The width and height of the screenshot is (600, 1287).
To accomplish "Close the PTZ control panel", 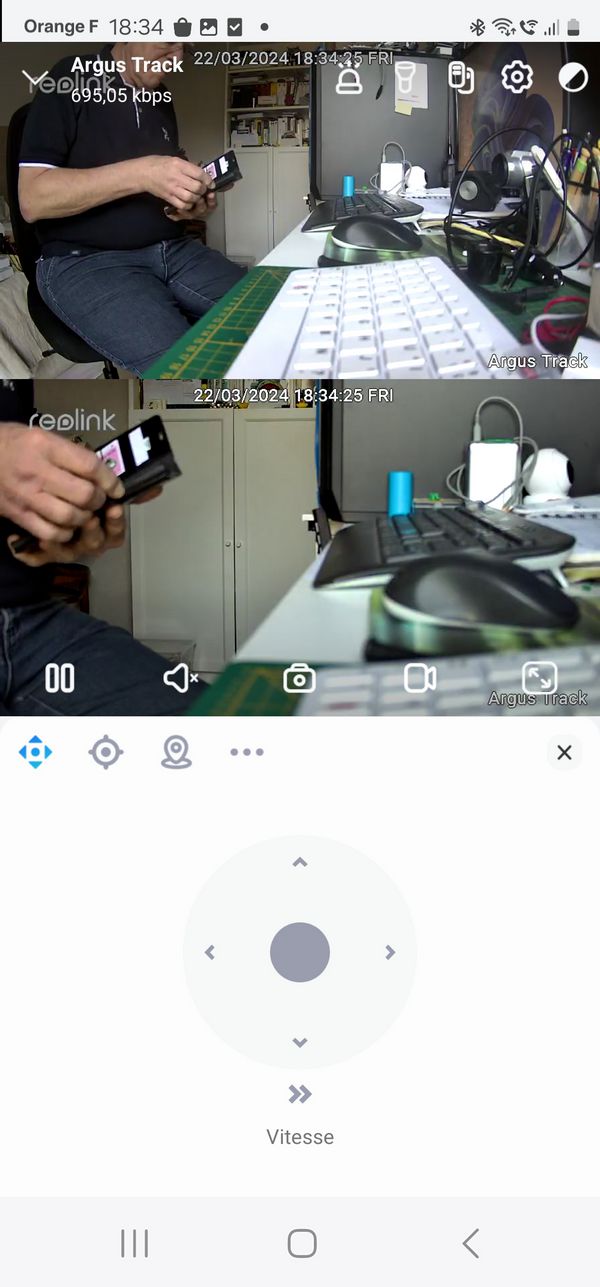I will click(x=564, y=752).
